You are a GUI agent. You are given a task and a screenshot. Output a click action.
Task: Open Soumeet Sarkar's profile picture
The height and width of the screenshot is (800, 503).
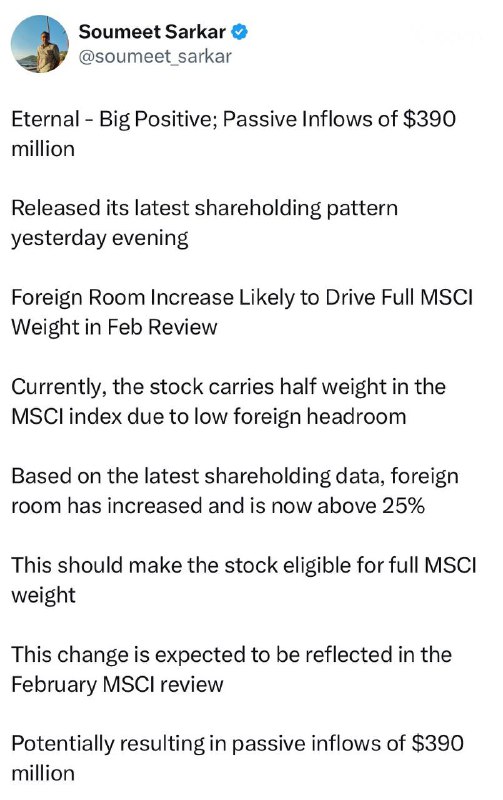point(40,44)
